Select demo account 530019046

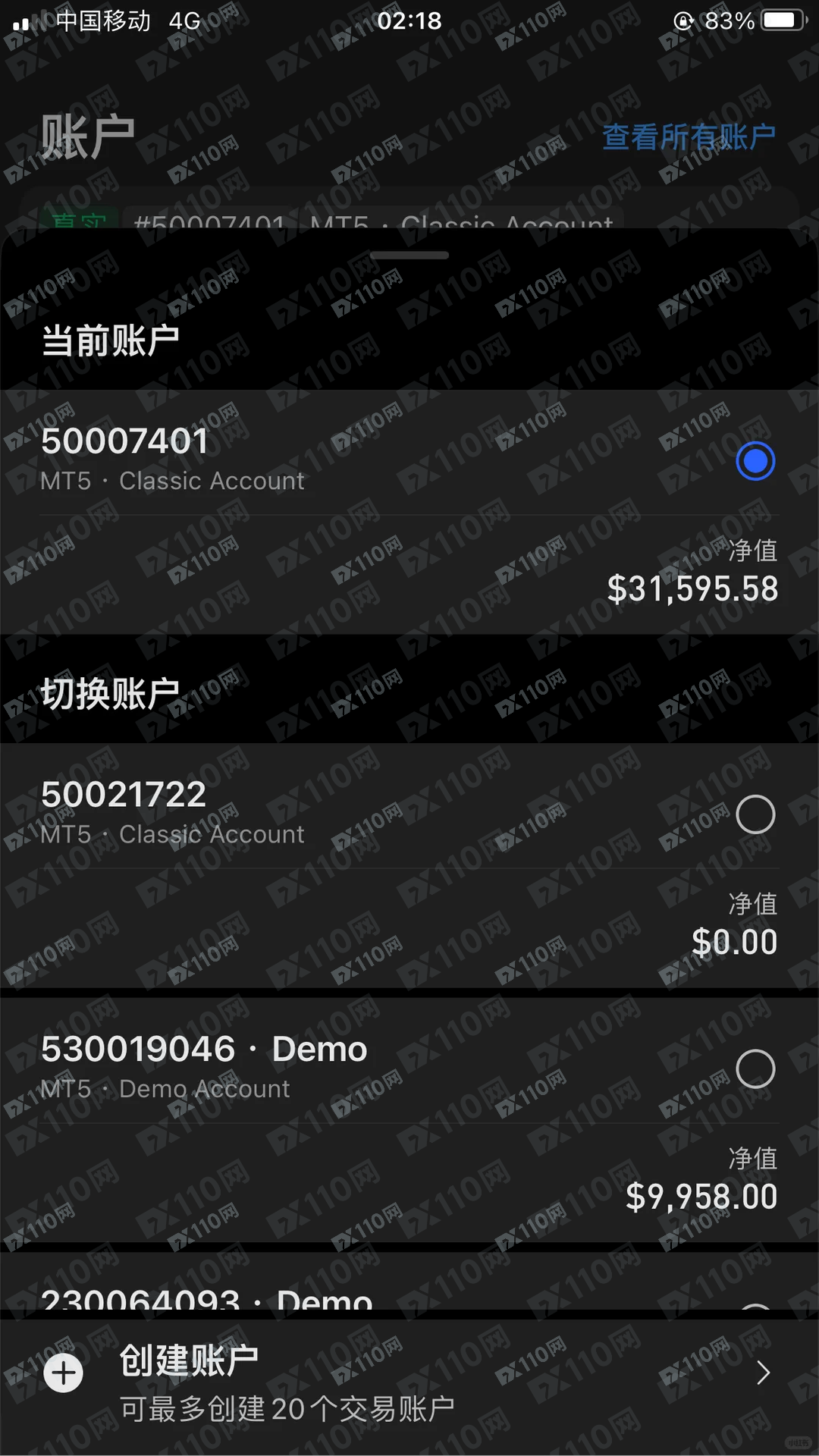pyautogui.click(x=755, y=1069)
